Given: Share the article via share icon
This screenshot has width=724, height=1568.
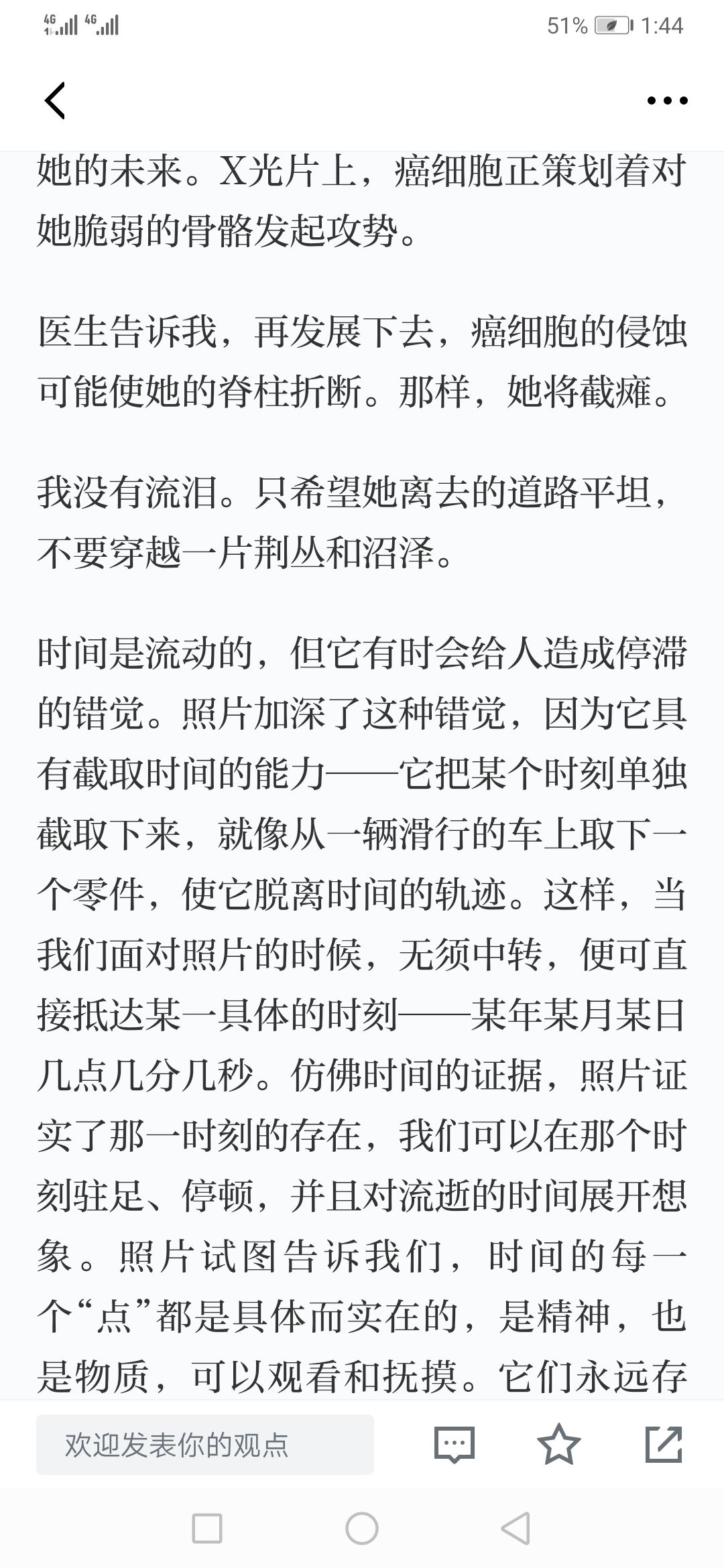Looking at the screenshot, I should 664,1443.
